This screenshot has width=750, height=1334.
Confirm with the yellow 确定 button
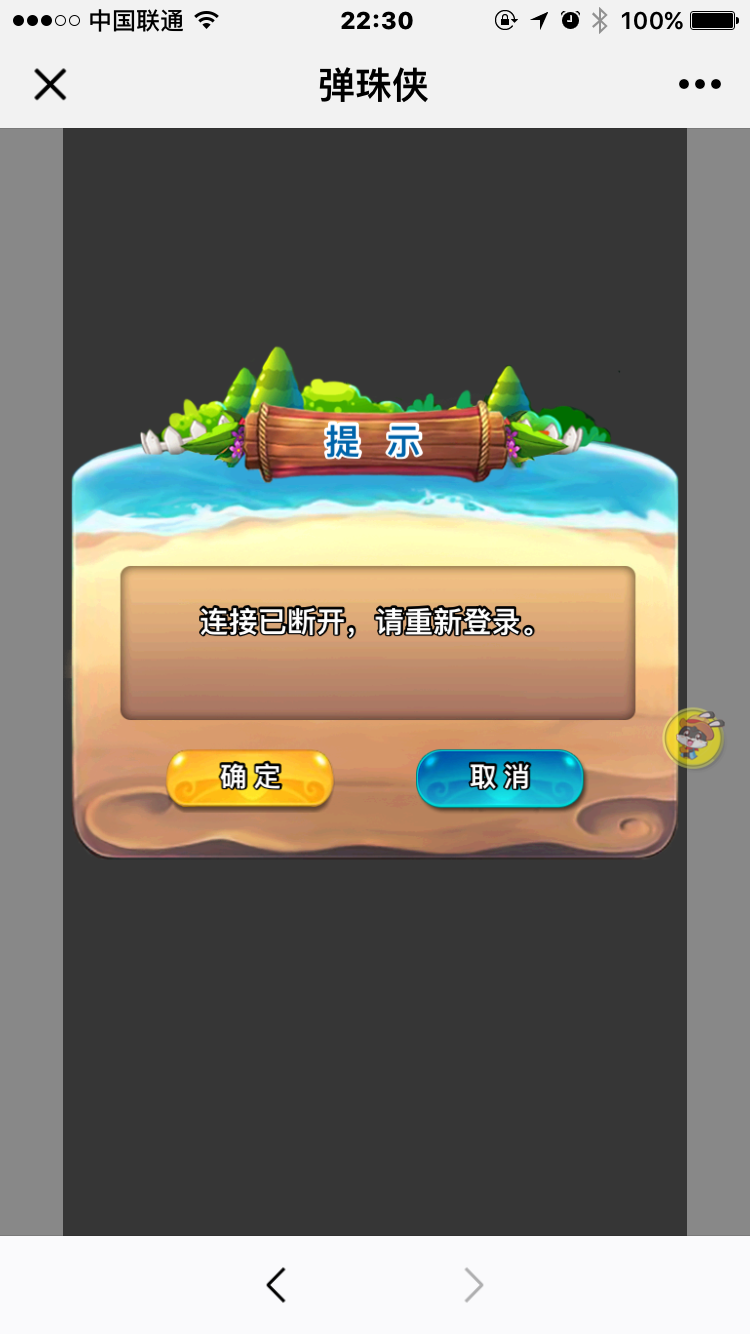point(250,777)
